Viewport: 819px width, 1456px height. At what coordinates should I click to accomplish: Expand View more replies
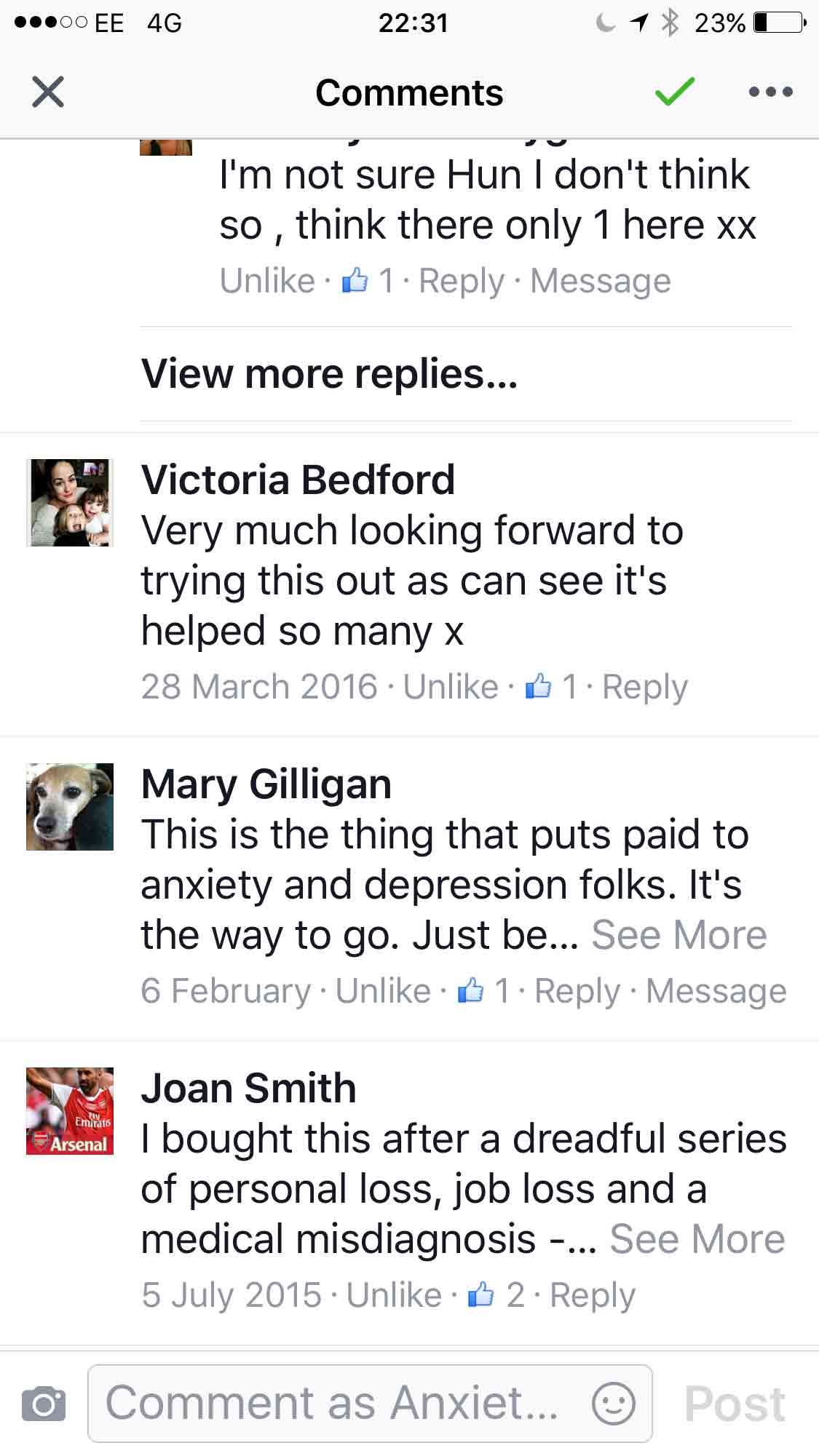point(329,374)
